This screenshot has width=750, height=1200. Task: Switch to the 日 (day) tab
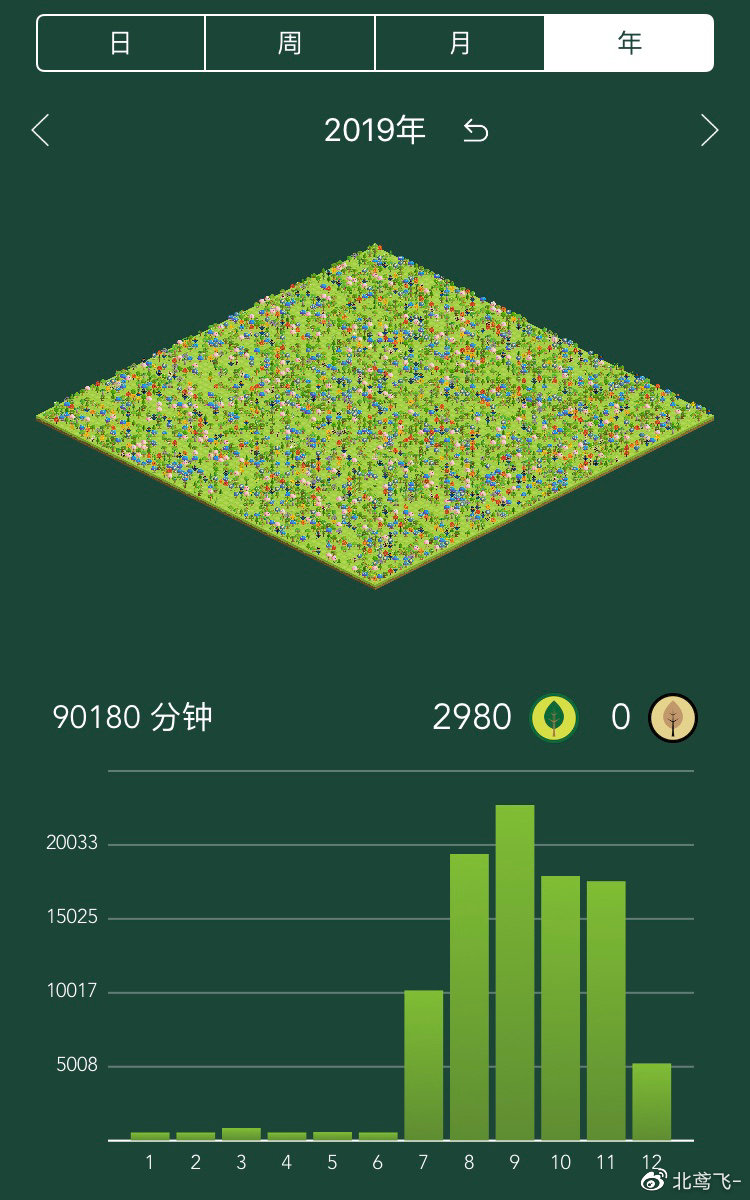[x=121, y=43]
